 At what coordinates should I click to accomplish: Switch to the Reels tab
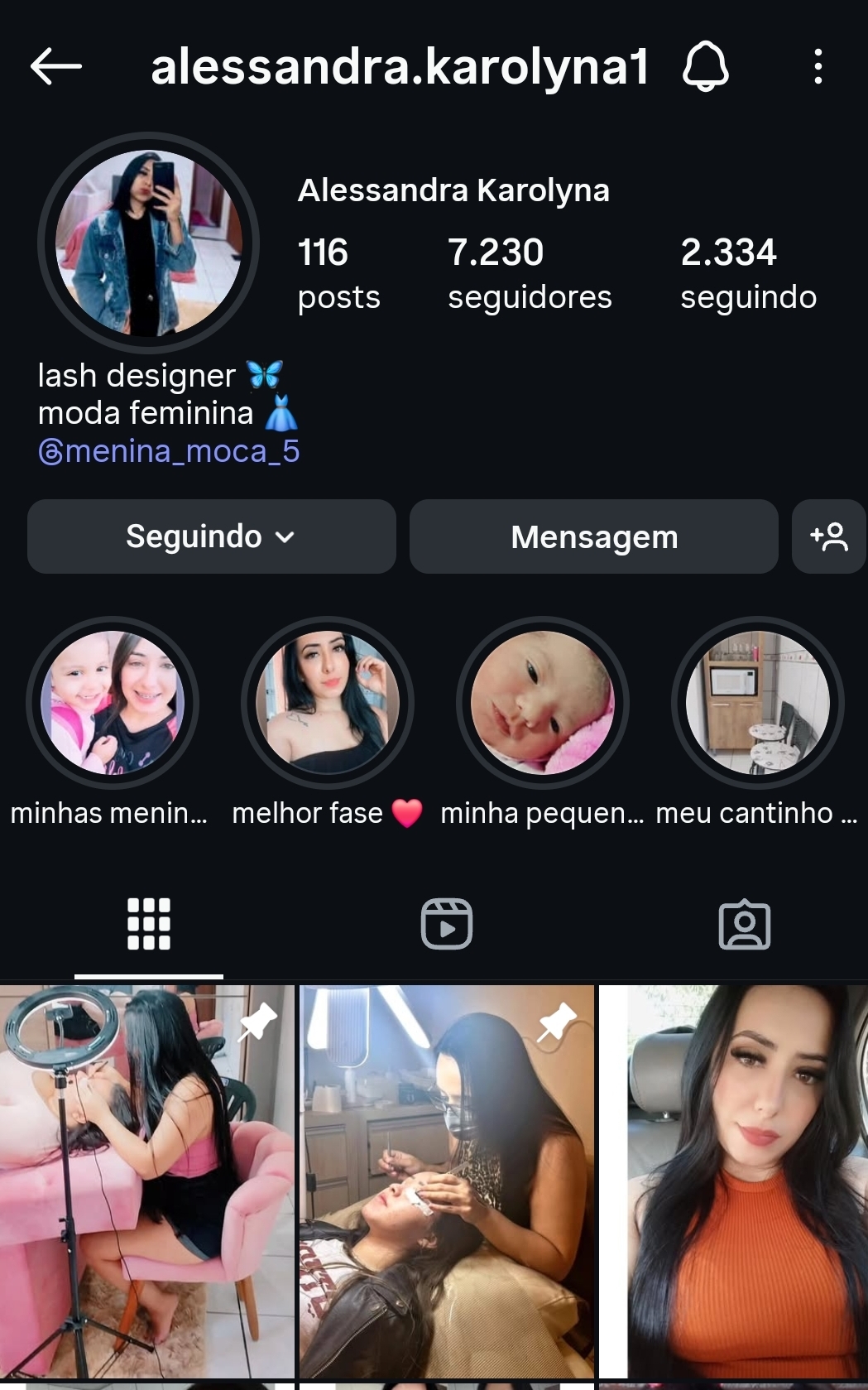[447, 924]
